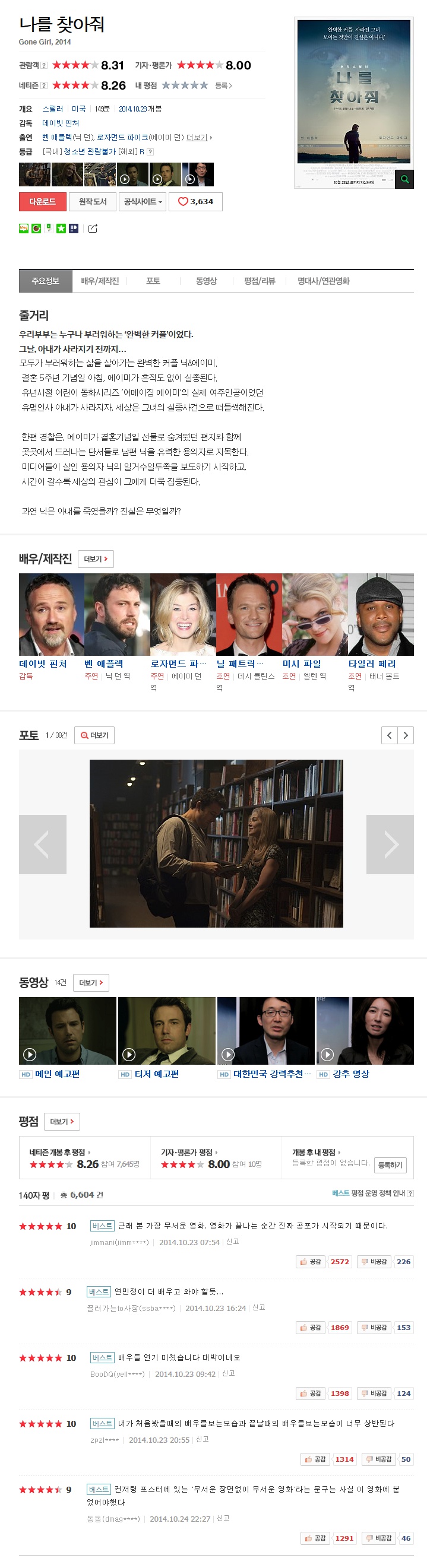Switch to the 배우/제작진 tab

click(100, 281)
